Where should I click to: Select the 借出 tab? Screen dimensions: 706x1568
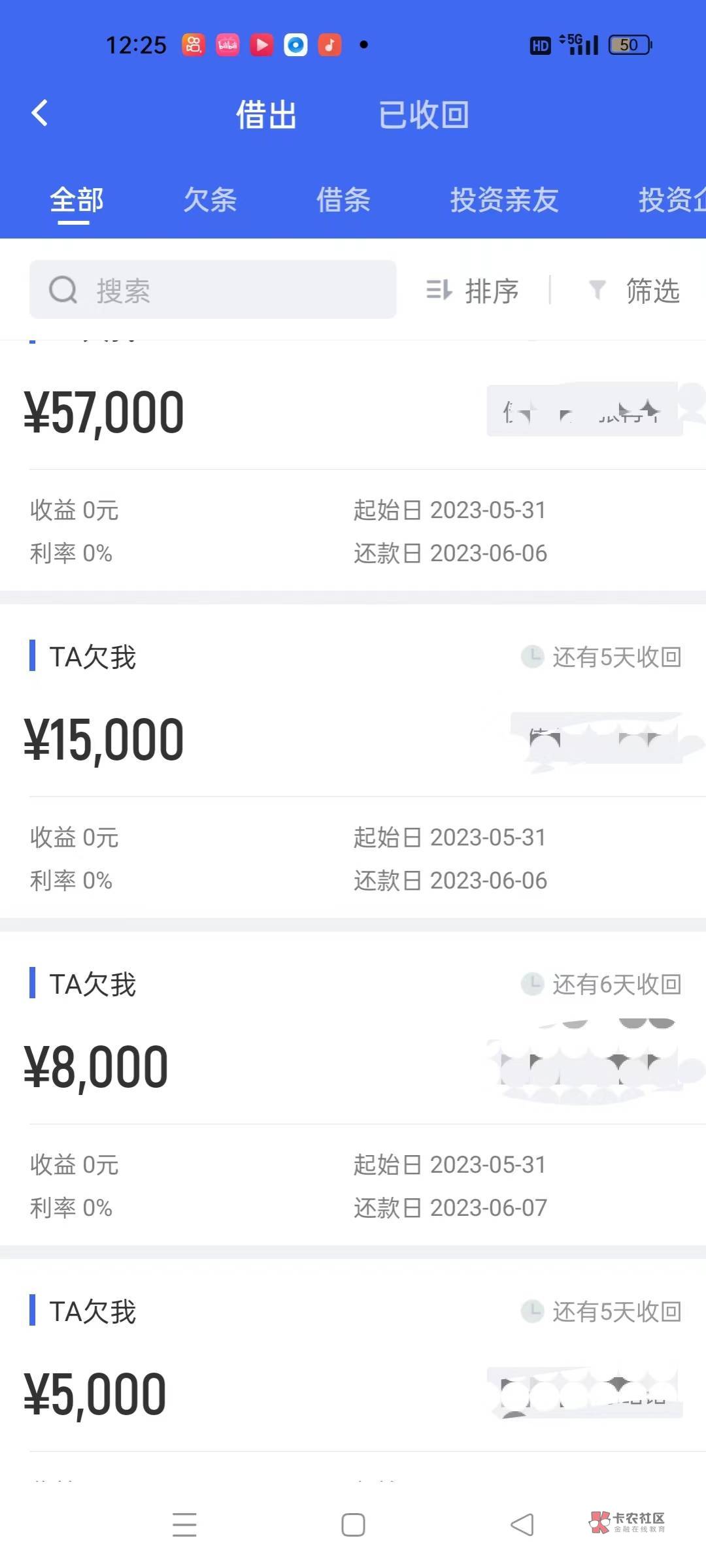point(266,115)
